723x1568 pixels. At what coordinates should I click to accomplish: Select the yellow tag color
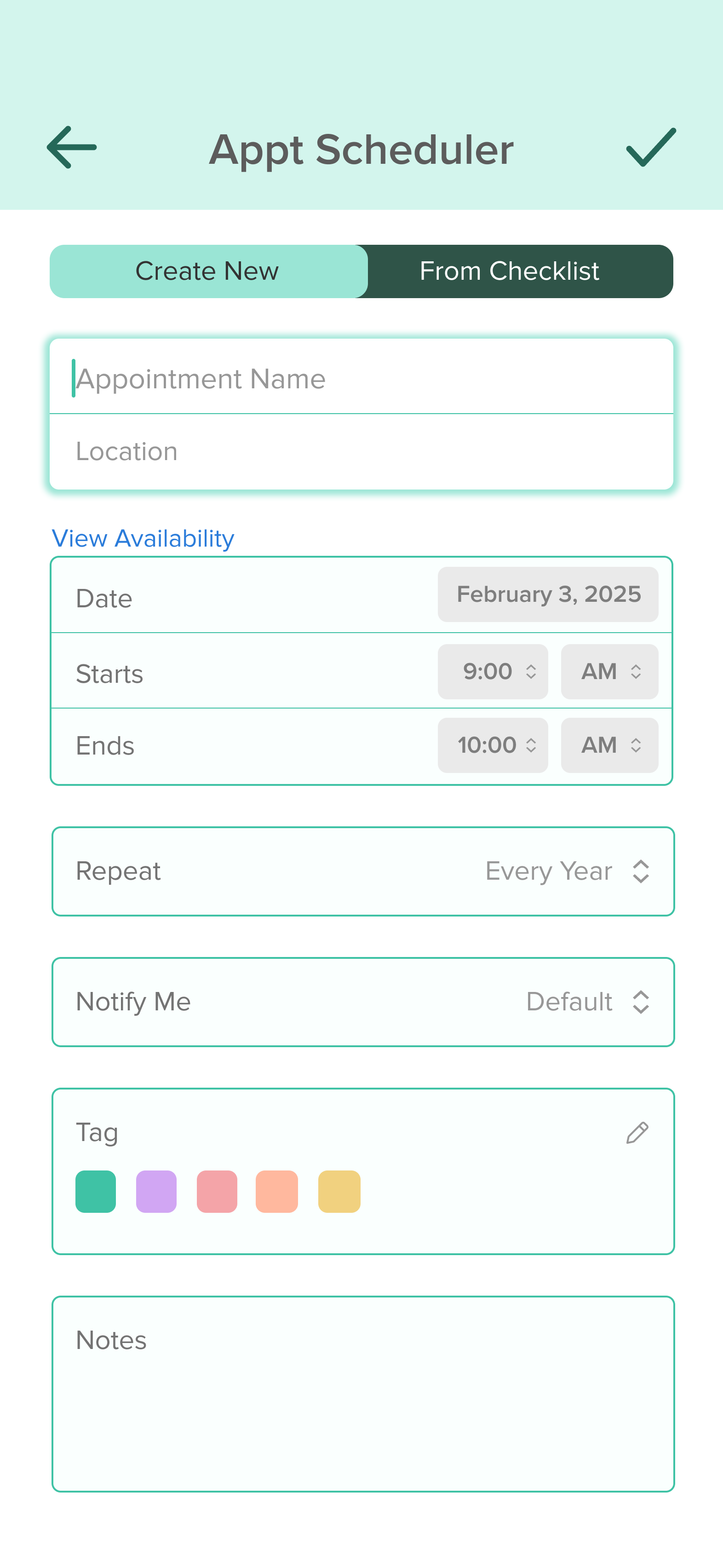(339, 1191)
